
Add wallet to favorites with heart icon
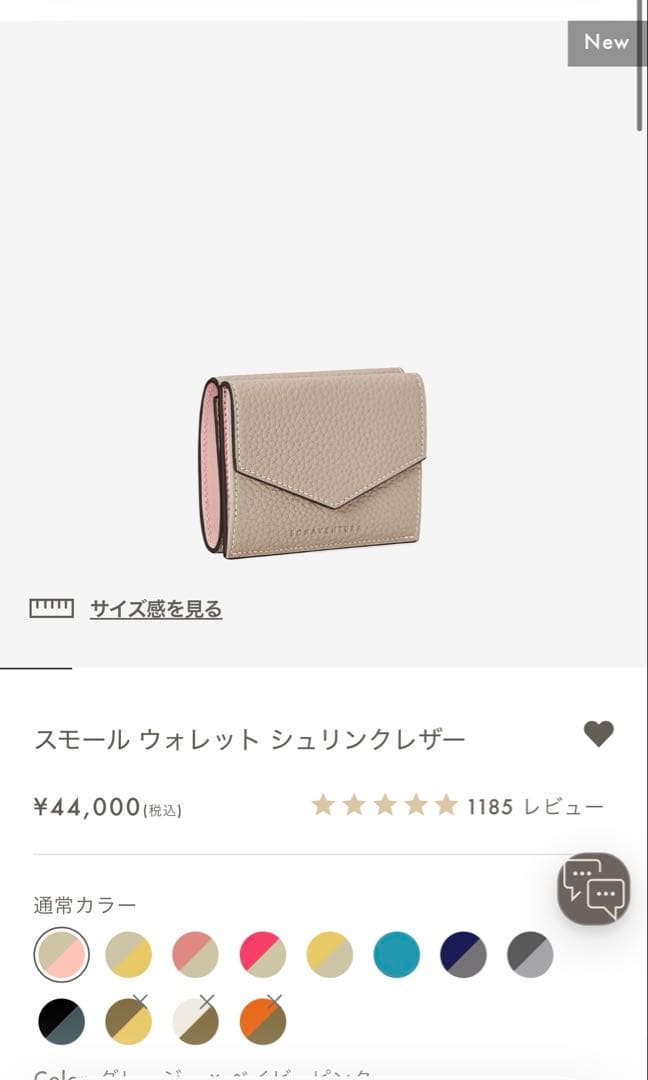(598, 734)
